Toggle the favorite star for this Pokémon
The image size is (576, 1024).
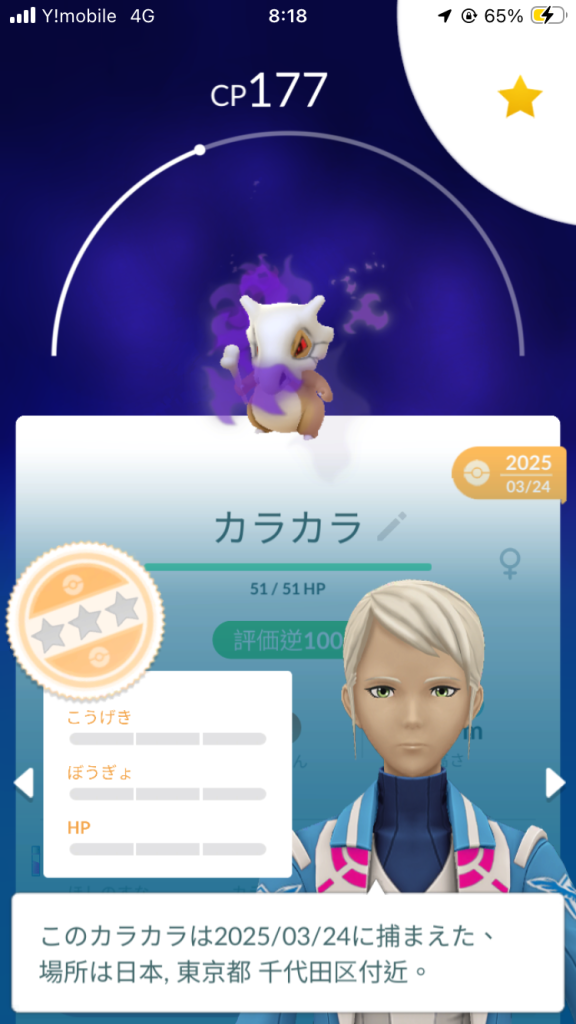[x=520, y=97]
